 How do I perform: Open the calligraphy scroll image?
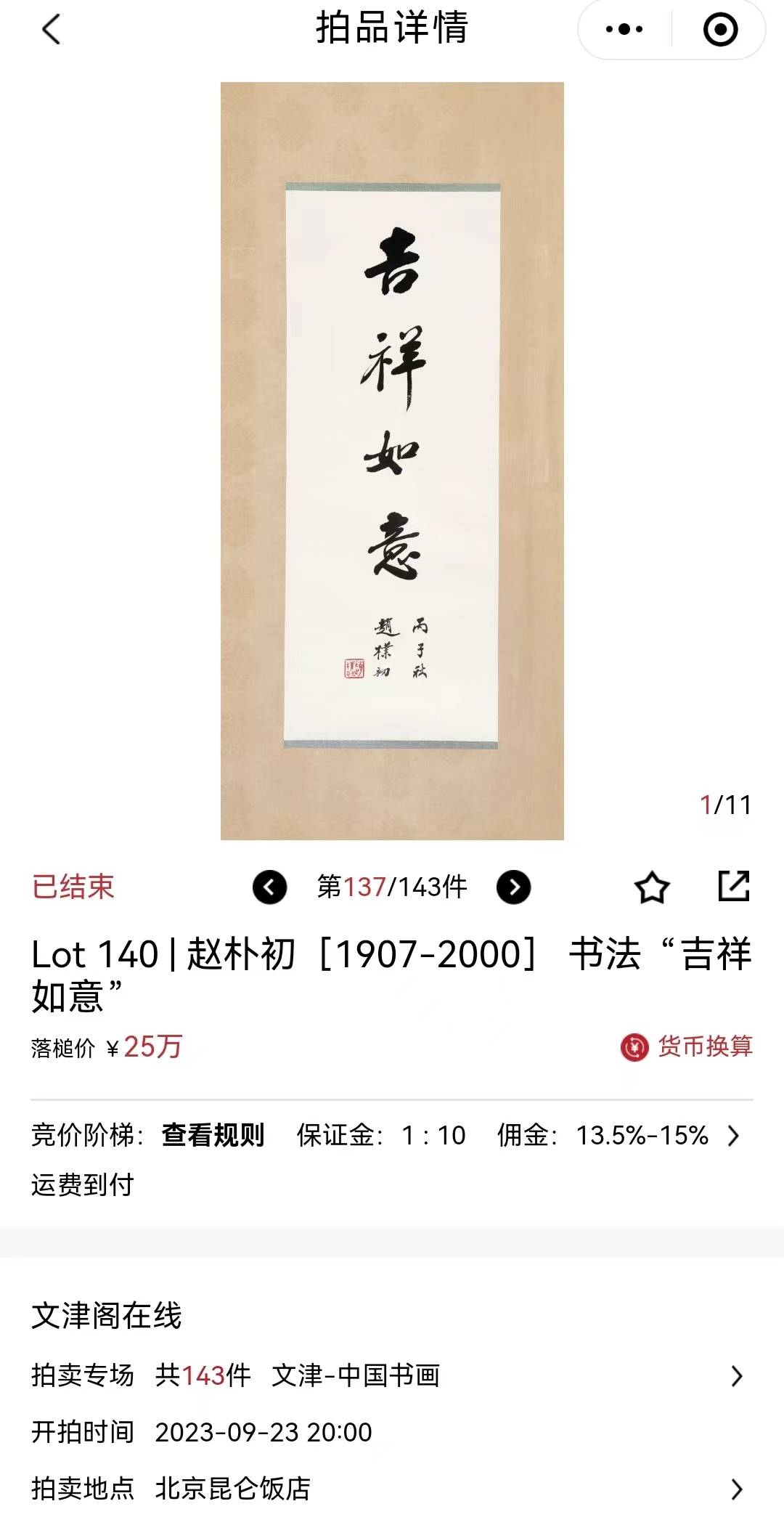point(392,460)
